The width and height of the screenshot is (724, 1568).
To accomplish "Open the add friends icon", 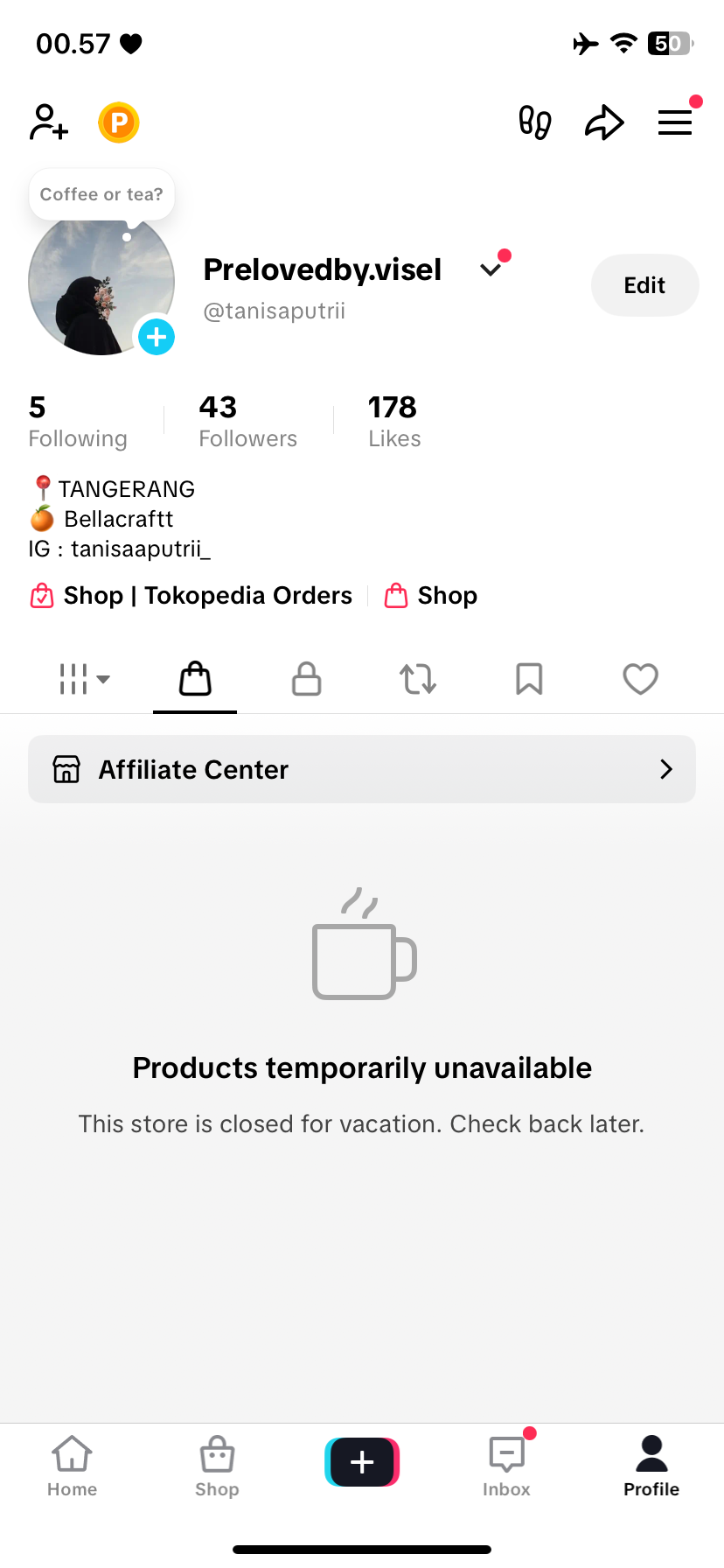I will [49, 122].
